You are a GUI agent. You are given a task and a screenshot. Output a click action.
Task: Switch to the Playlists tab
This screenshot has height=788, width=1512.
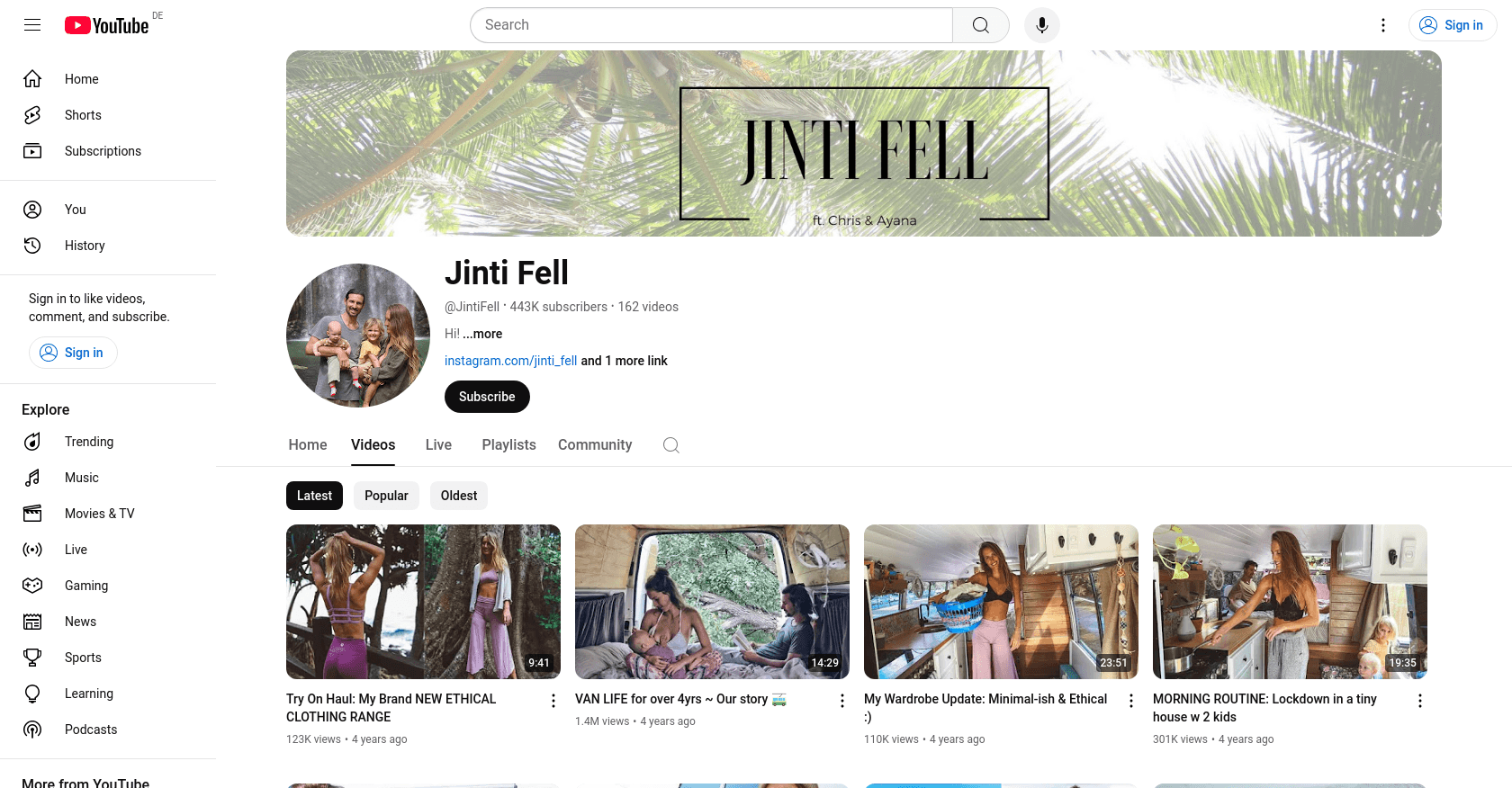coord(508,444)
